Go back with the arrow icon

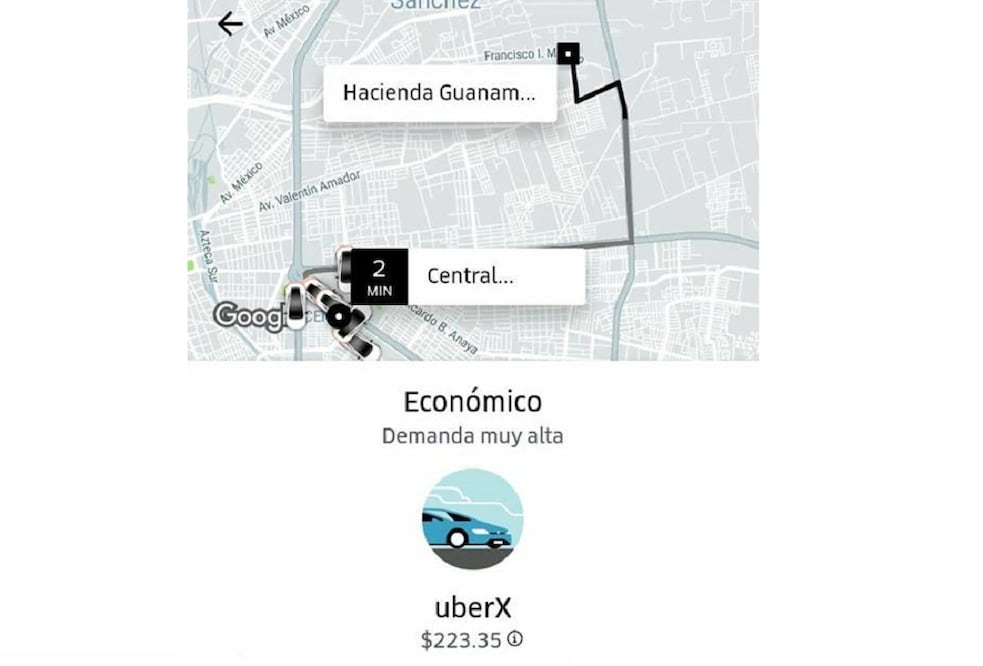coord(230,24)
